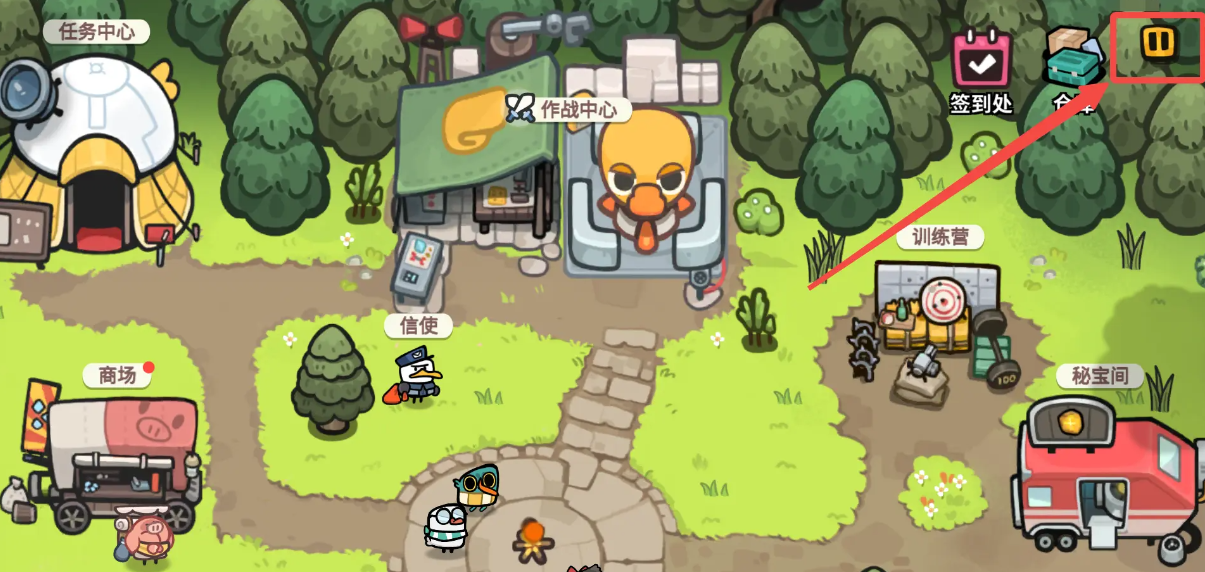Enter the 秘宝间 treasure trailer
This screenshot has width=1205, height=572.
1105,470
